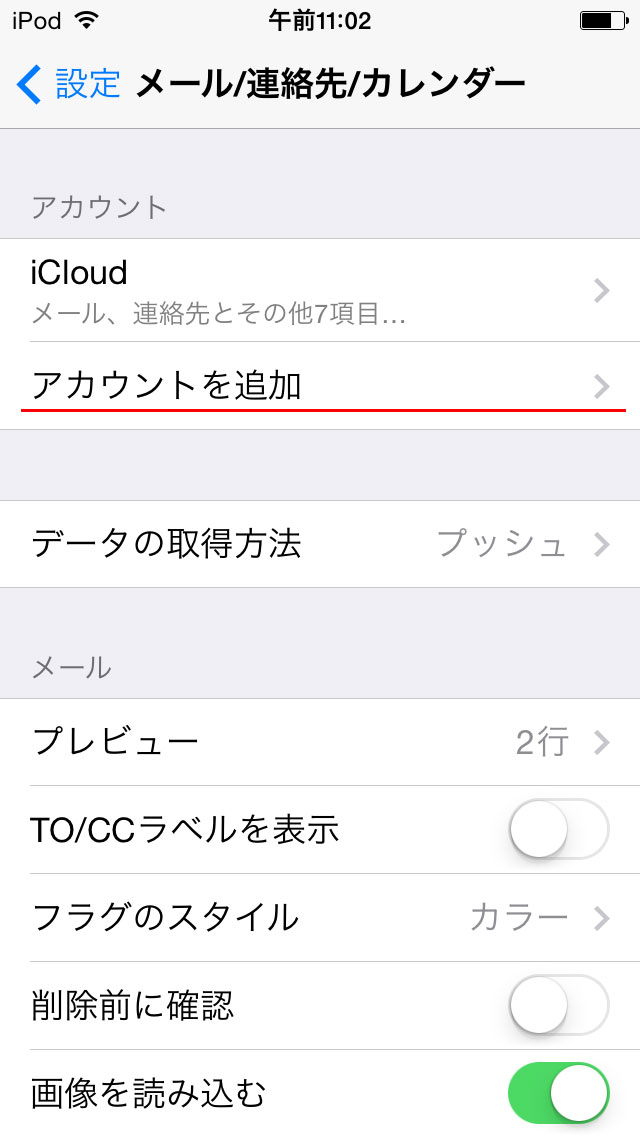The height and width of the screenshot is (1136, 640).
Task: Open データの取得方法 settings
Action: pyautogui.click(x=320, y=544)
